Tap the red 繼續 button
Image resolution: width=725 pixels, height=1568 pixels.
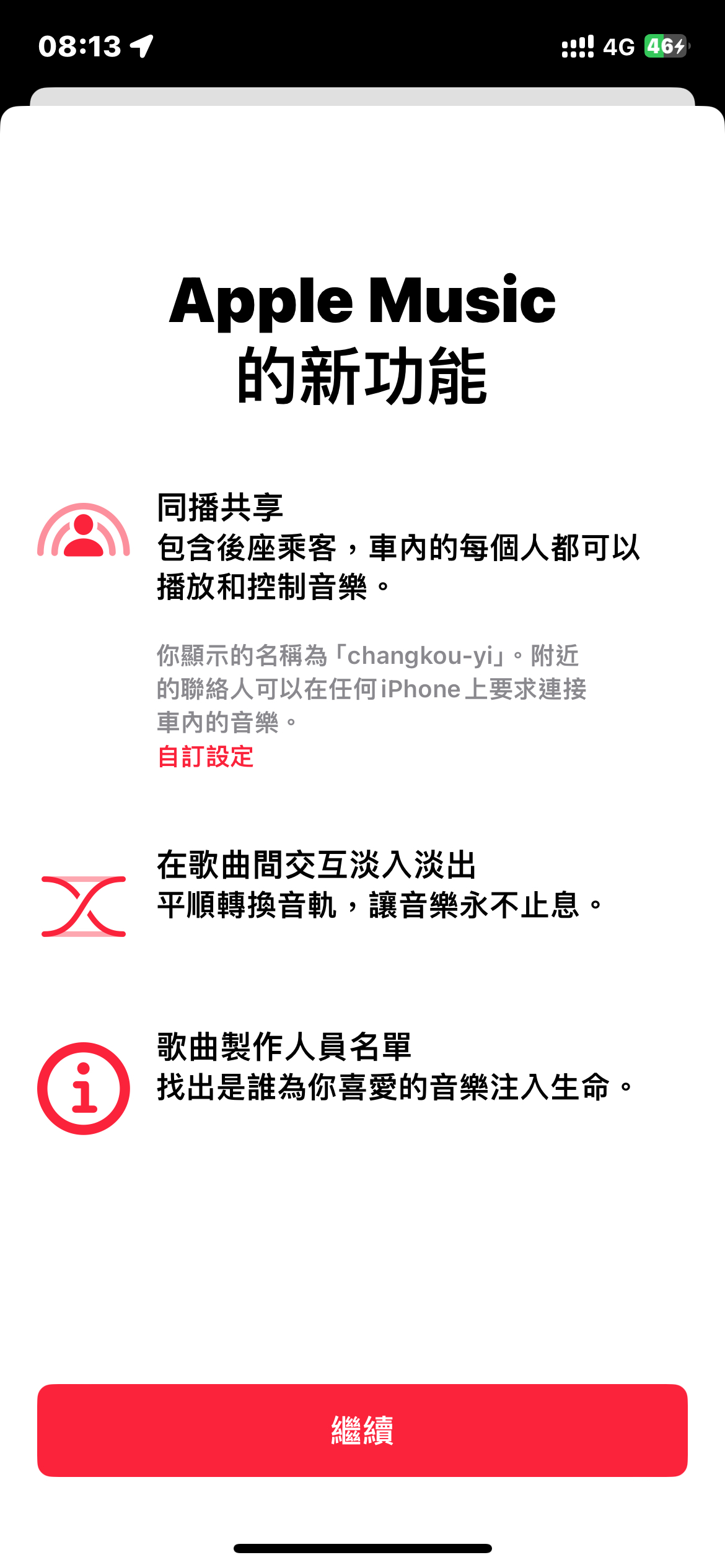tap(362, 1431)
